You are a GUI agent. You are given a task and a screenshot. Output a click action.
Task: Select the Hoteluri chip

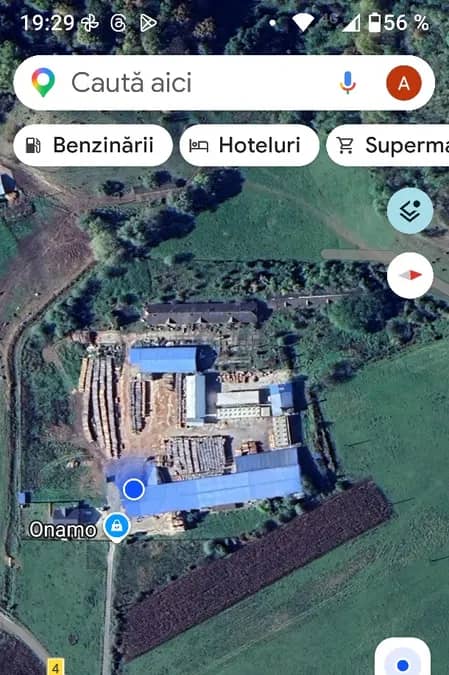(249, 145)
